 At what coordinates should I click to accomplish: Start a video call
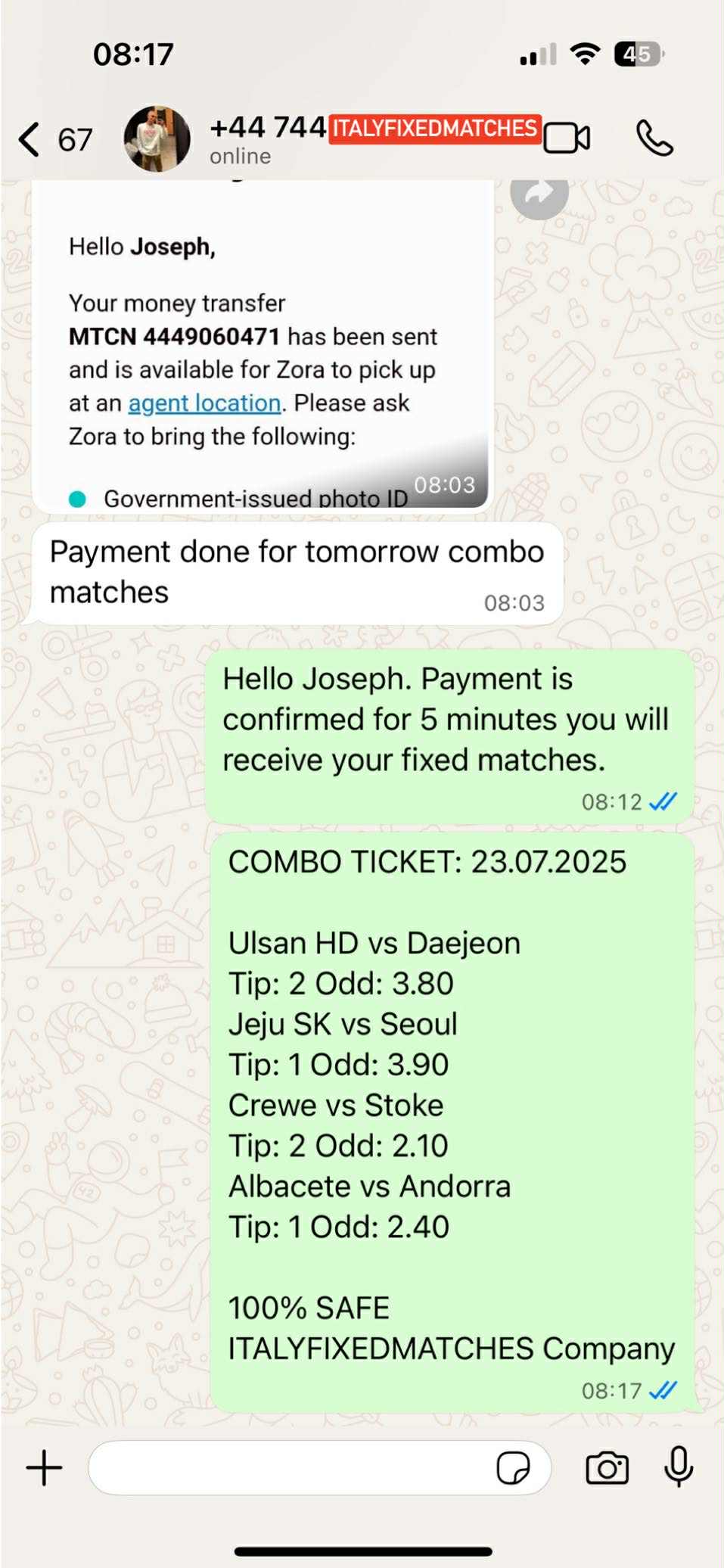click(567, 138)
